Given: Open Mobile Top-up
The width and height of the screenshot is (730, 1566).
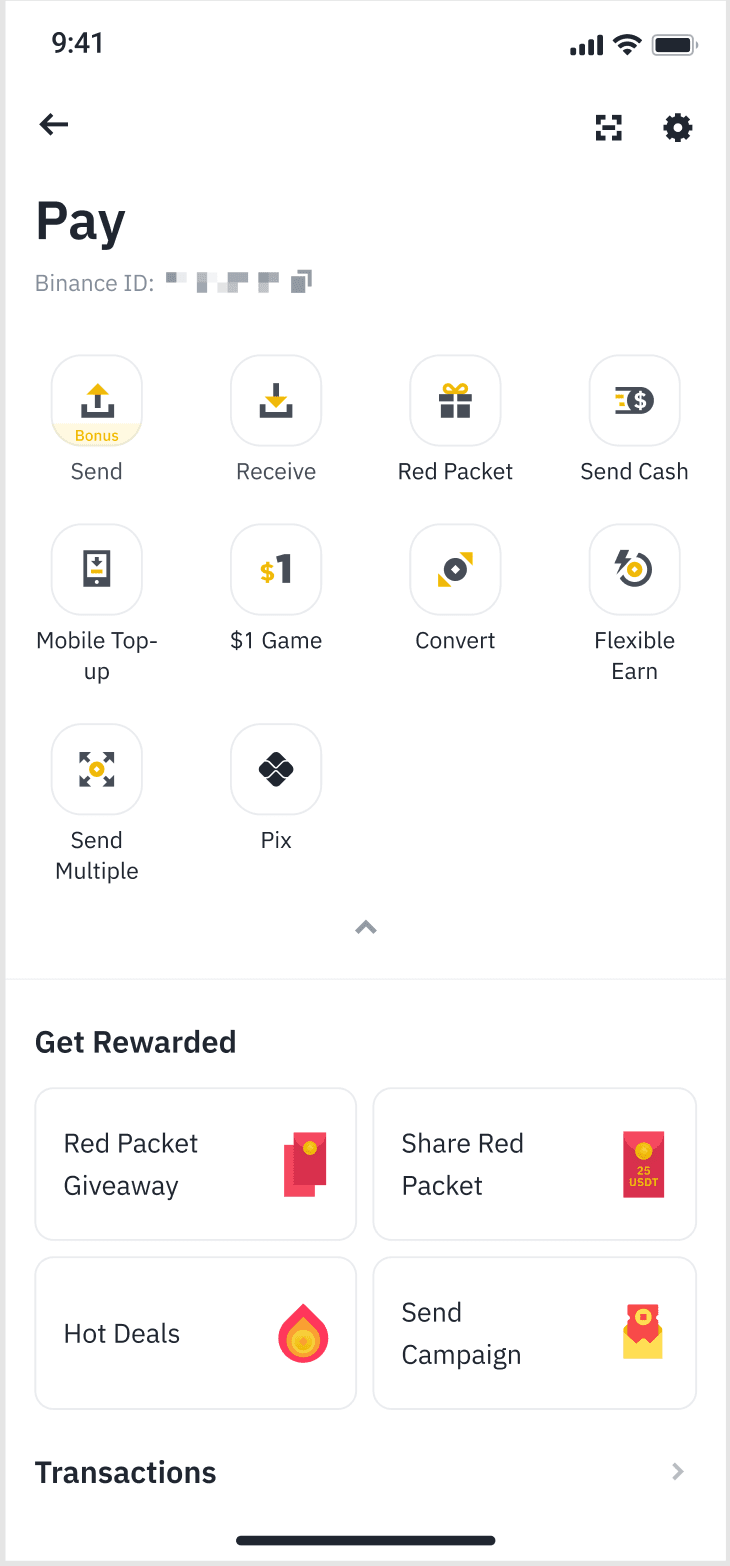Looking at the screenshot, I should 96,569.
